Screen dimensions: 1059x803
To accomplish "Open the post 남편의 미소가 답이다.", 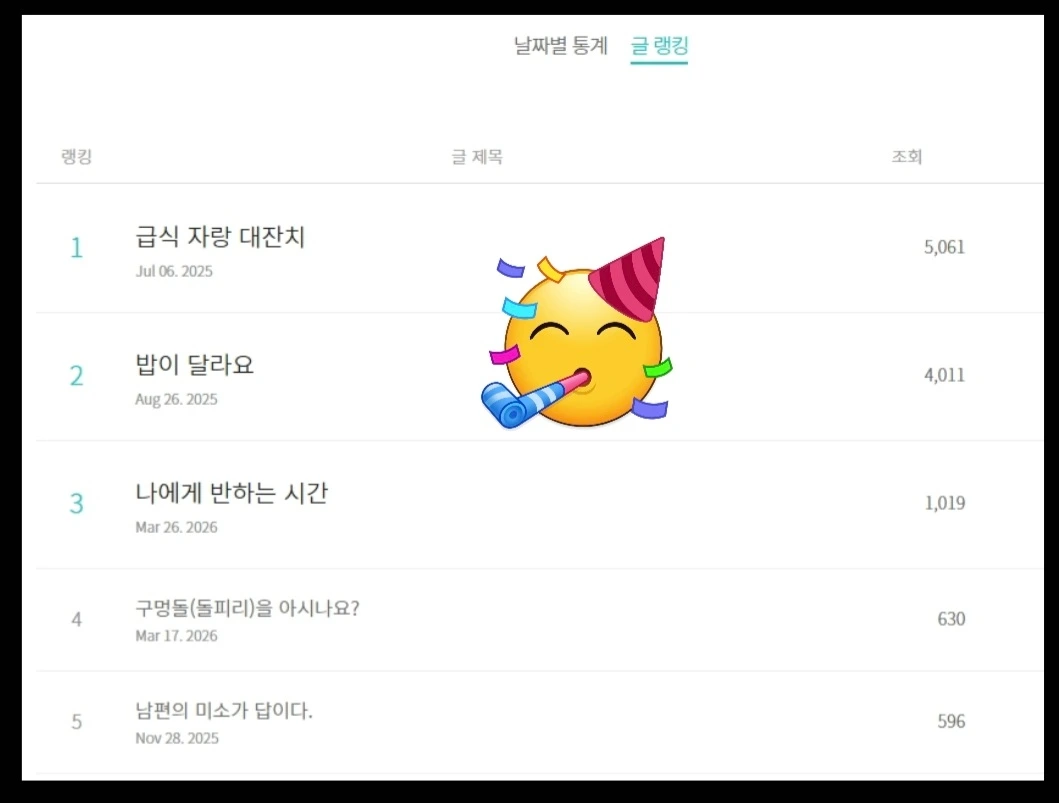I will coord(224,710).
